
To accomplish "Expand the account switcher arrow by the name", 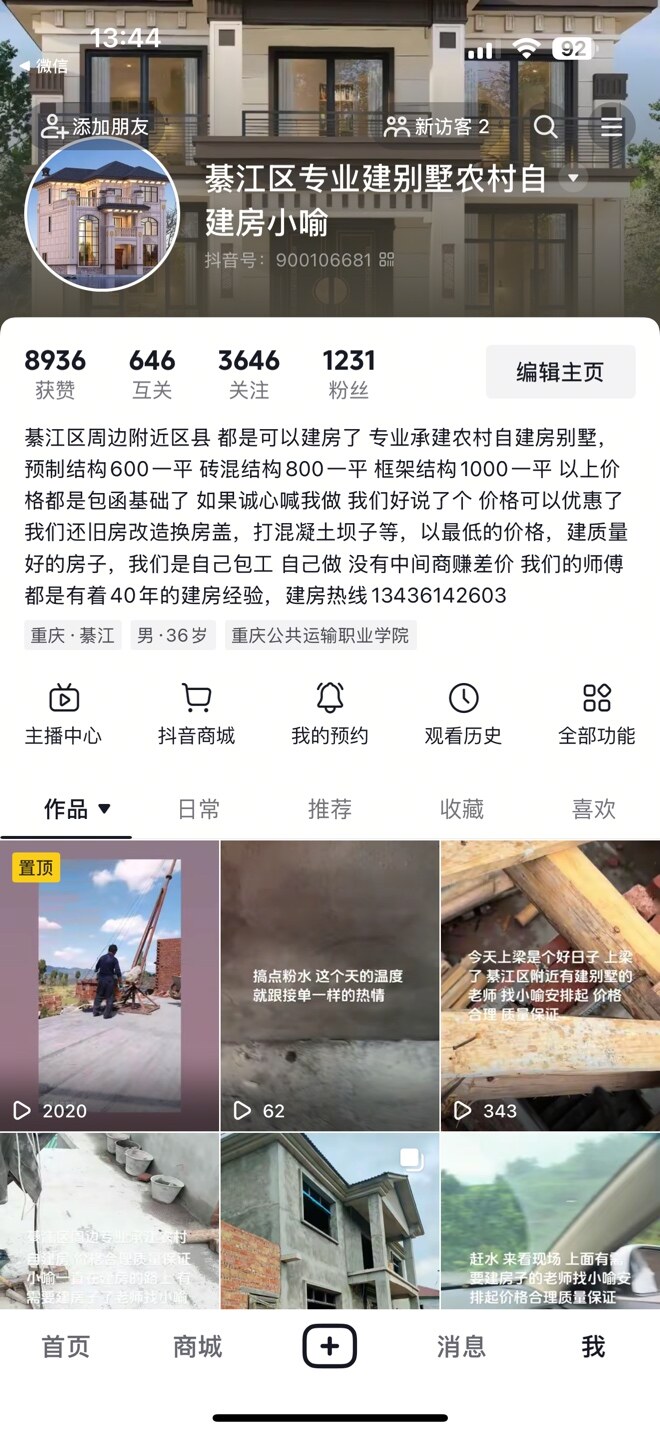I will click(x=573, y=178).
